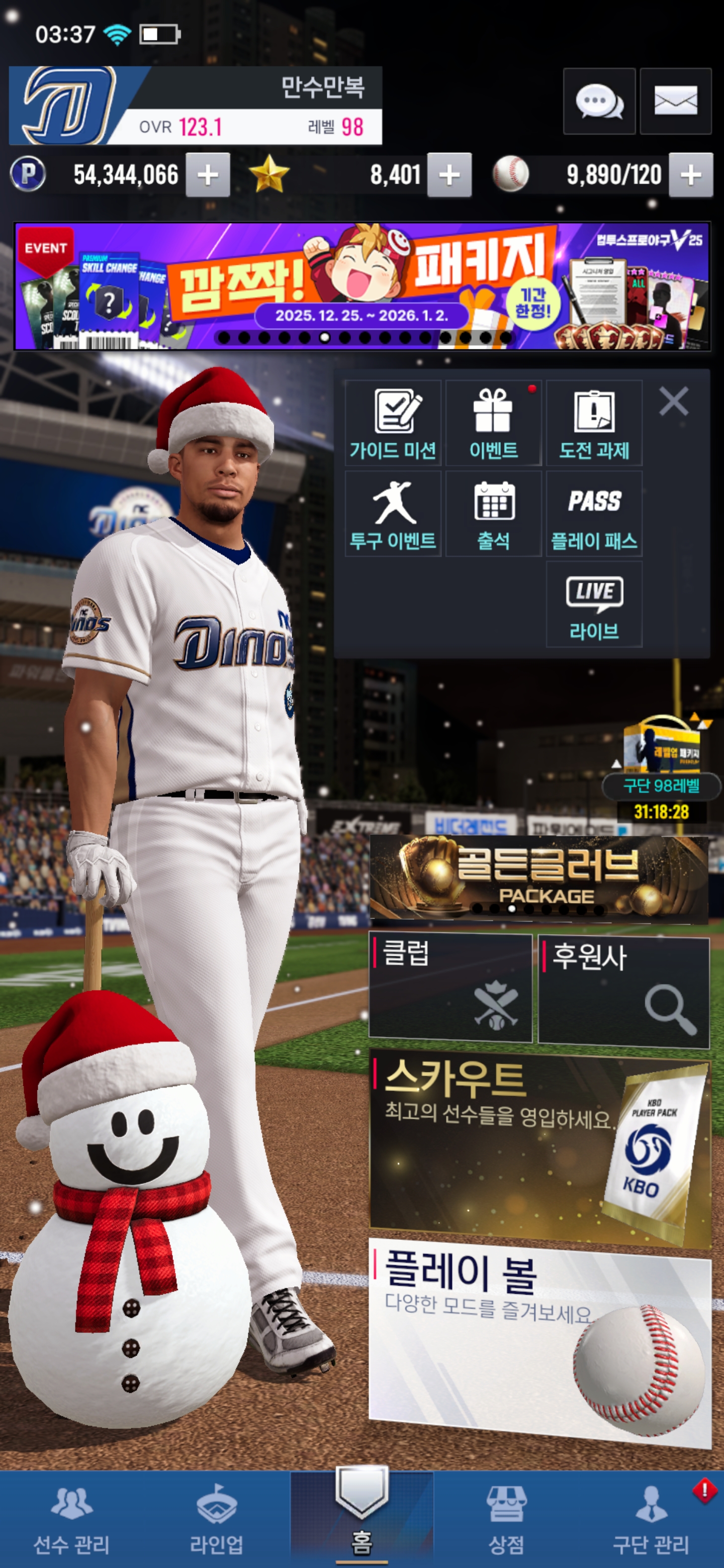Recharge play balls with the plus button
Viewport: 724px width, 1568px height.
pyautogui.click(x=690, y=175)
